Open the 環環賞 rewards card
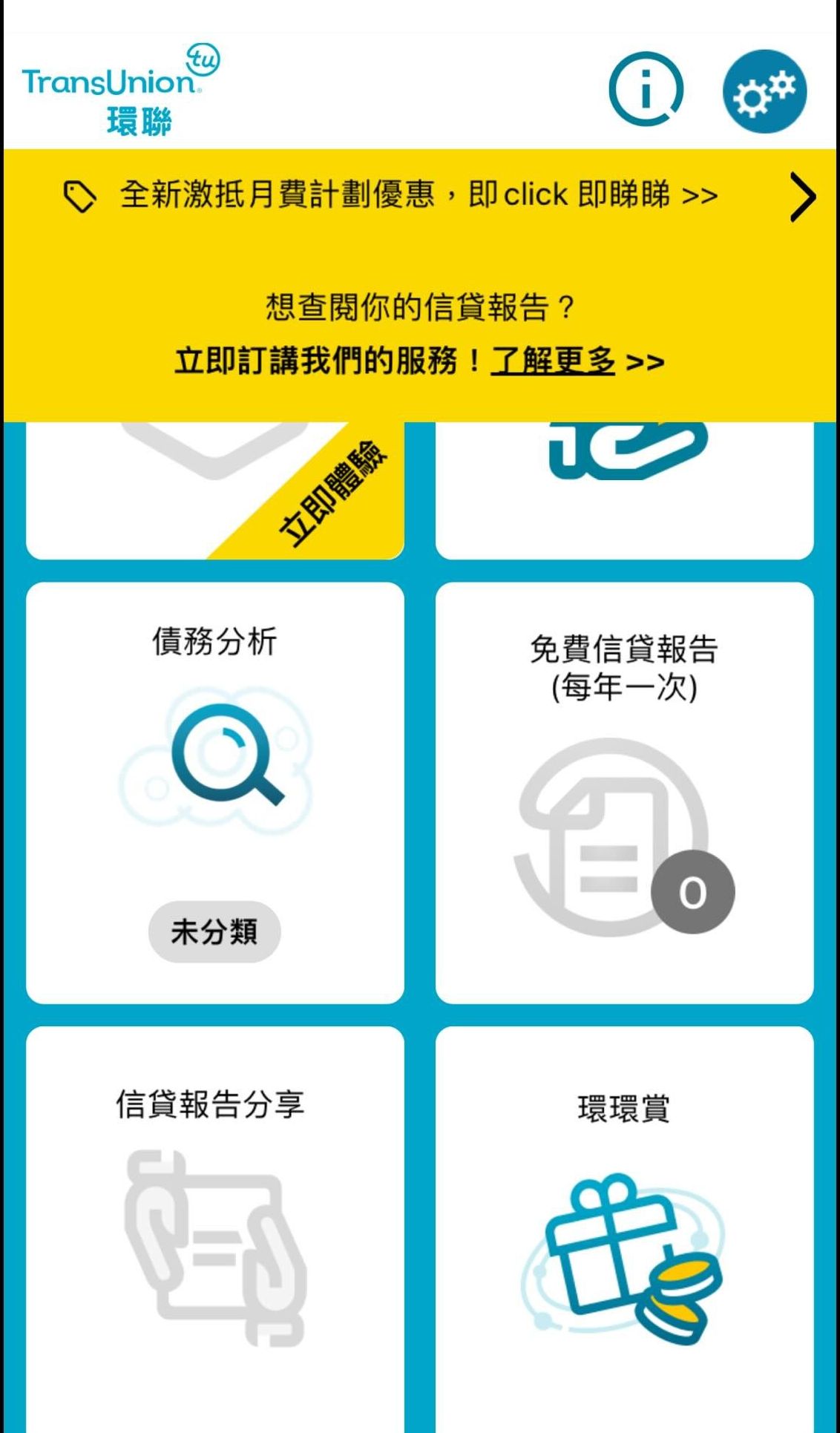Image resolution: width=840 pixels, height=1433 pixels. (x=624, y=1224)
